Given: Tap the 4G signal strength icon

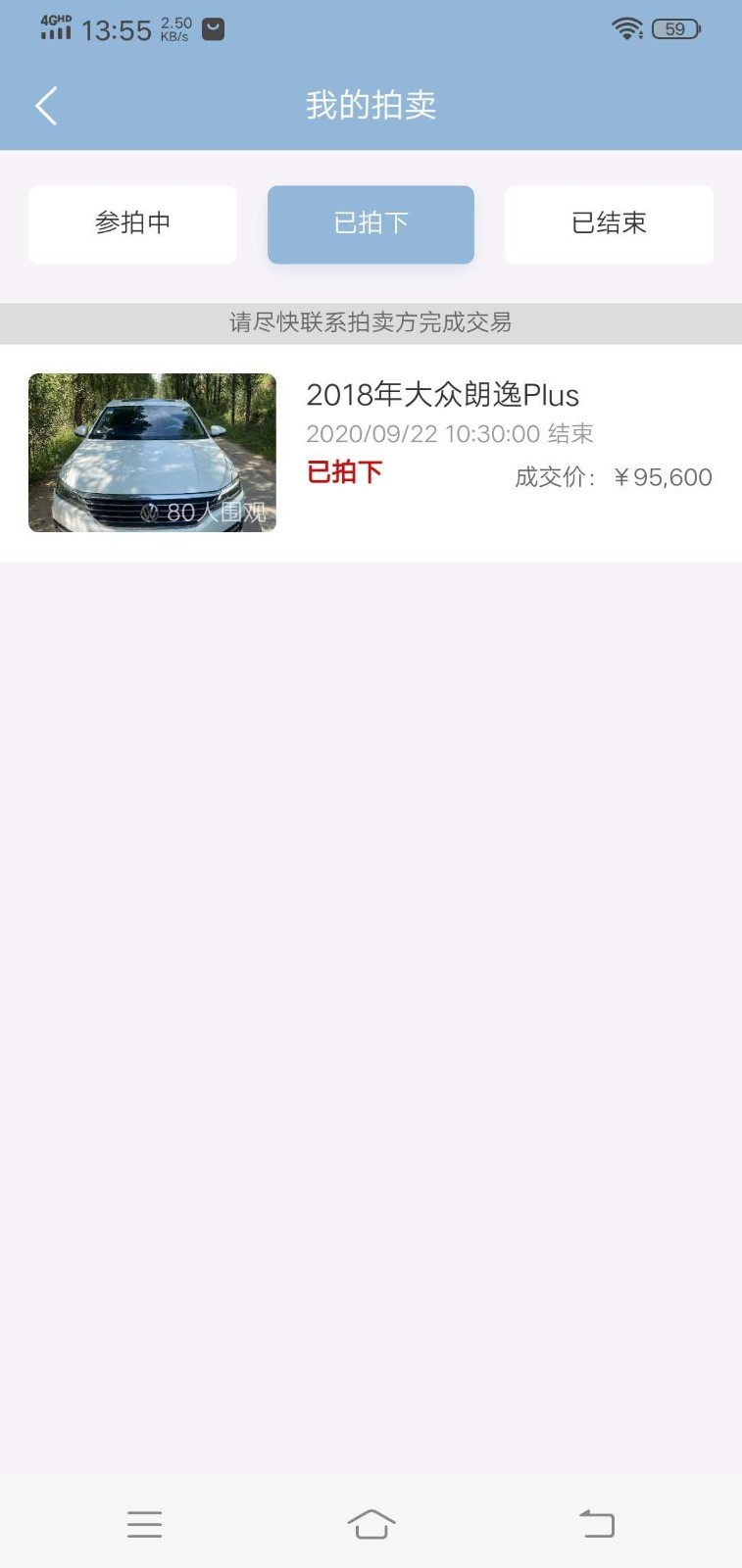Looking at the screenshot, I should [x=56, y=26].
